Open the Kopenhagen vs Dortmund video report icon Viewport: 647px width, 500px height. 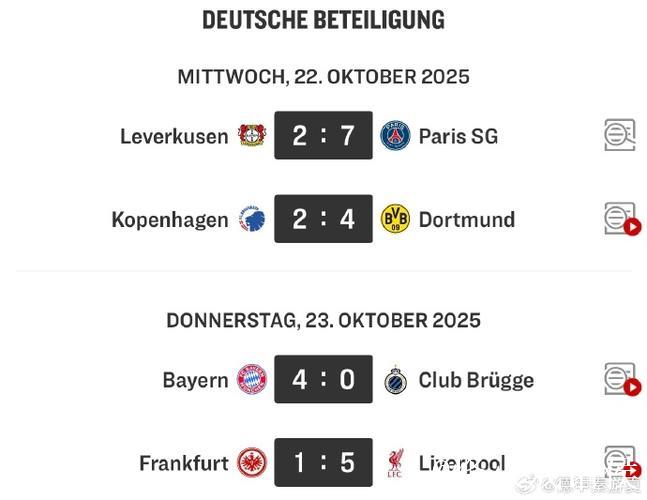621,219
